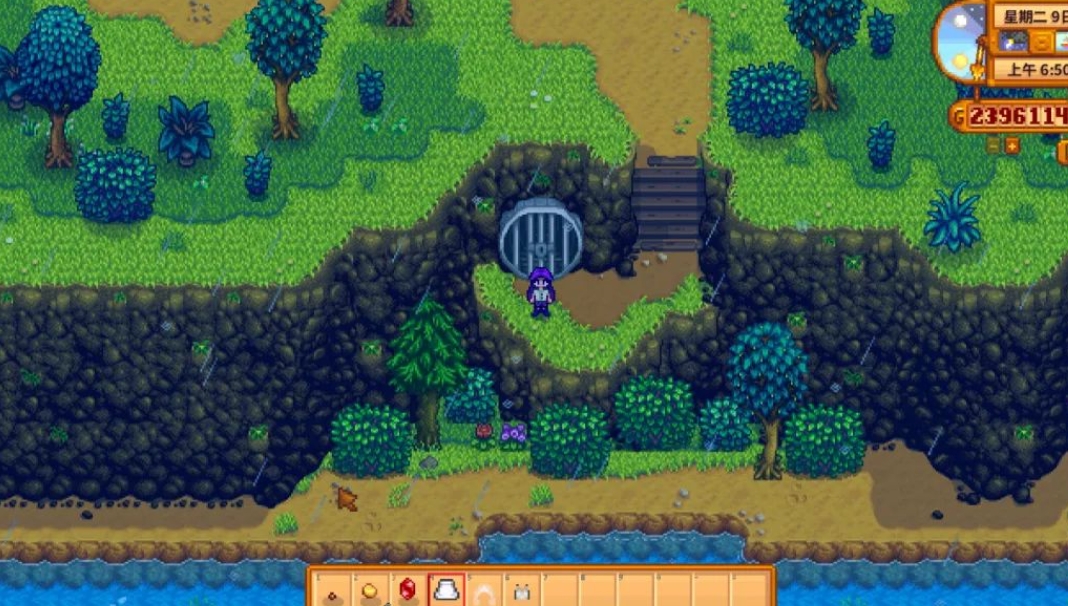Select the red ruby gem slot

(x=407, y=591)
